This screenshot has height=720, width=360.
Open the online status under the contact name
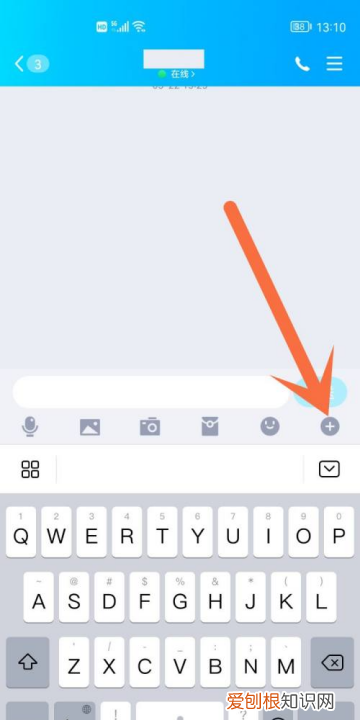[176, 74]
